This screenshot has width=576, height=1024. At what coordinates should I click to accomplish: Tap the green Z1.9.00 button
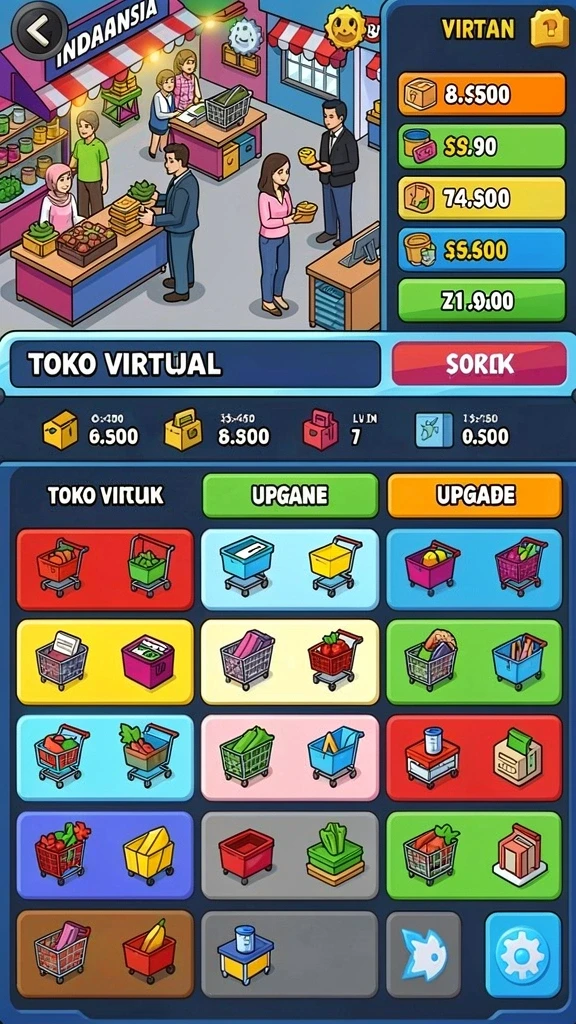481,300
